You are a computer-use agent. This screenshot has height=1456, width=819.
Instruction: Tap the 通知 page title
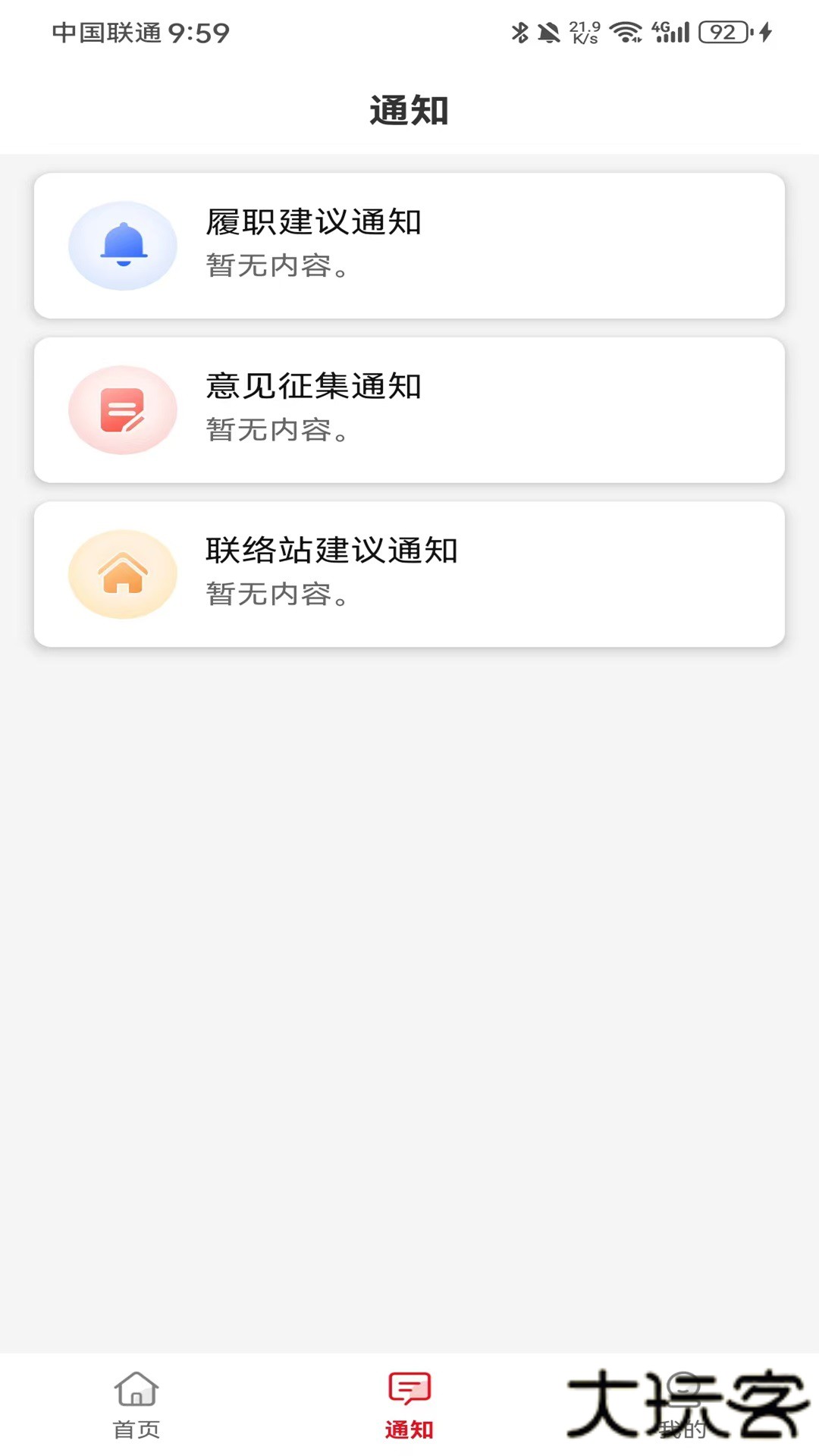(x=409, y=109)
